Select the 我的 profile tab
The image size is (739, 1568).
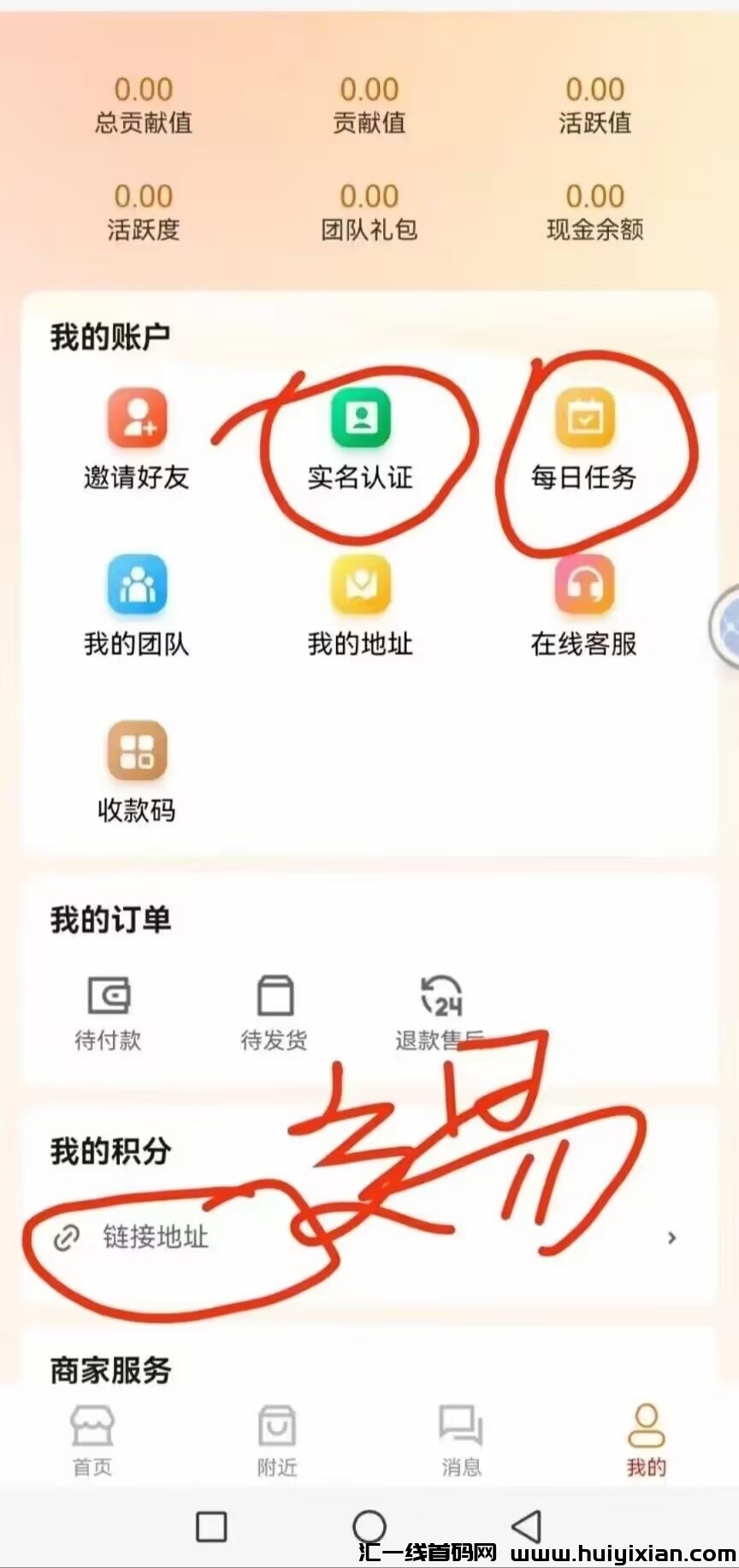click(647, 1441)
